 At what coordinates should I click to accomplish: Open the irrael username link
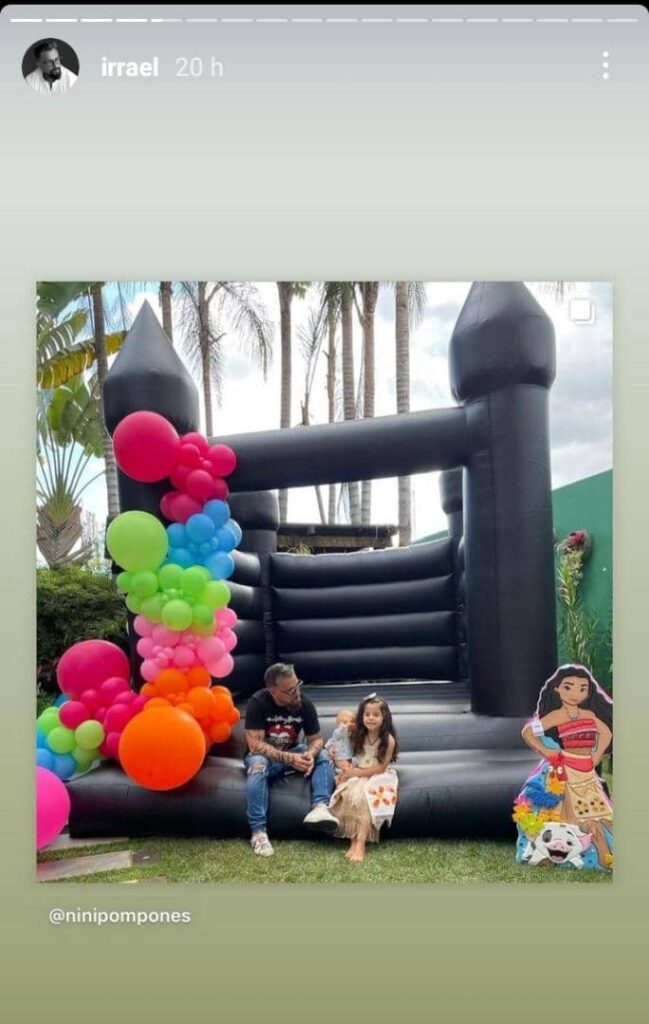pyautogui.click(x=129, y=68)
